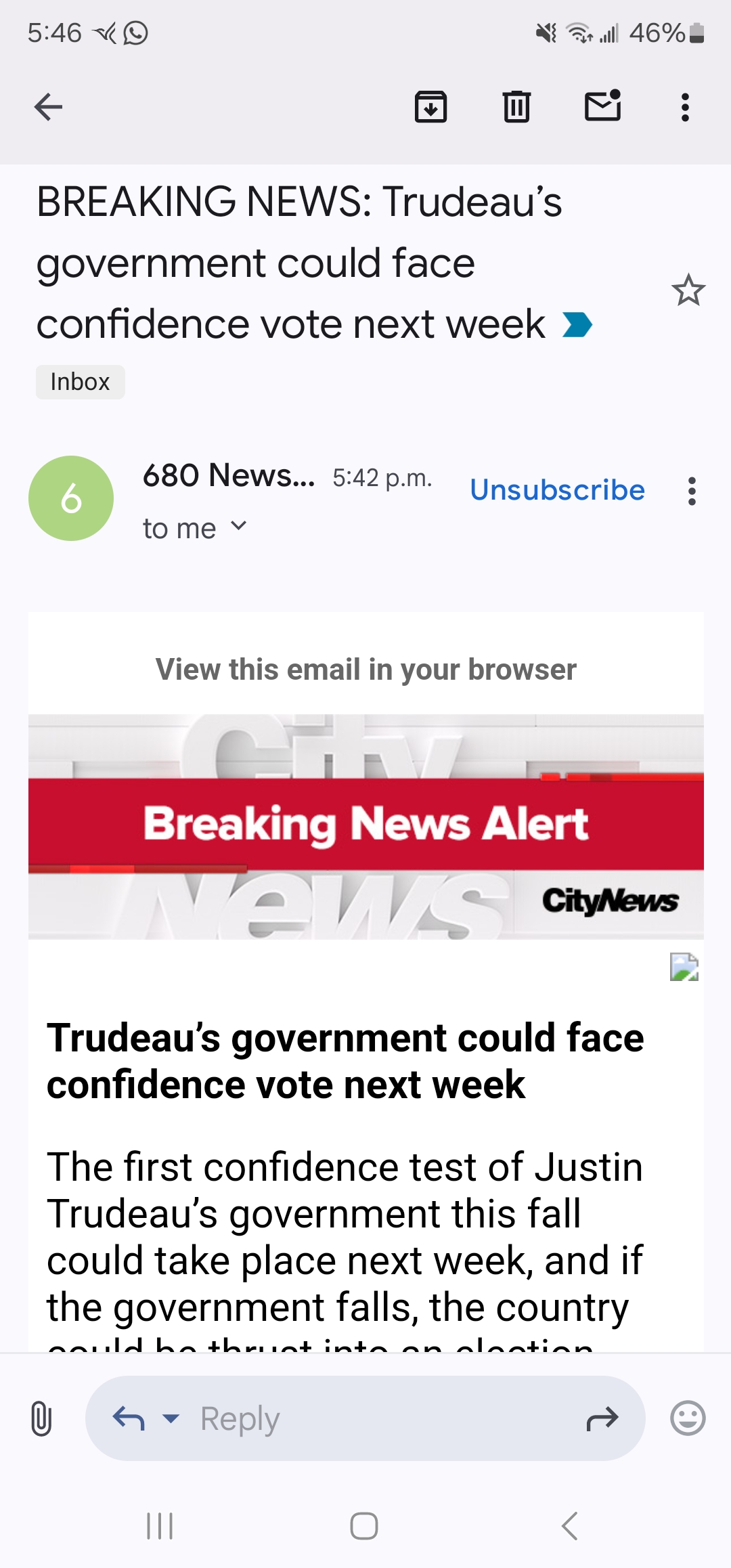Attach a file with the paperclip
731x1568 pixels.
(41, 1418)
